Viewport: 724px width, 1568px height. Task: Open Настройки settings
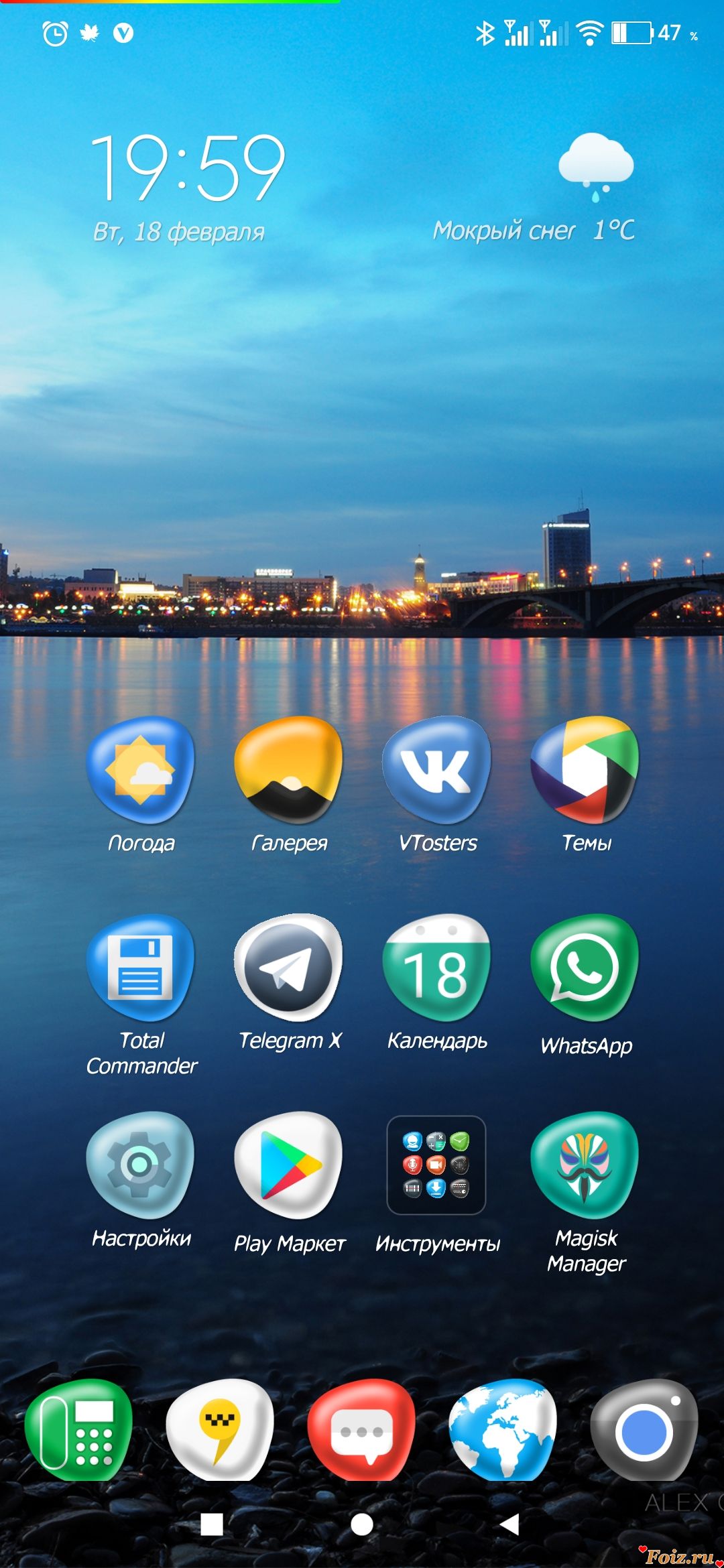(x=141, y=1166)
